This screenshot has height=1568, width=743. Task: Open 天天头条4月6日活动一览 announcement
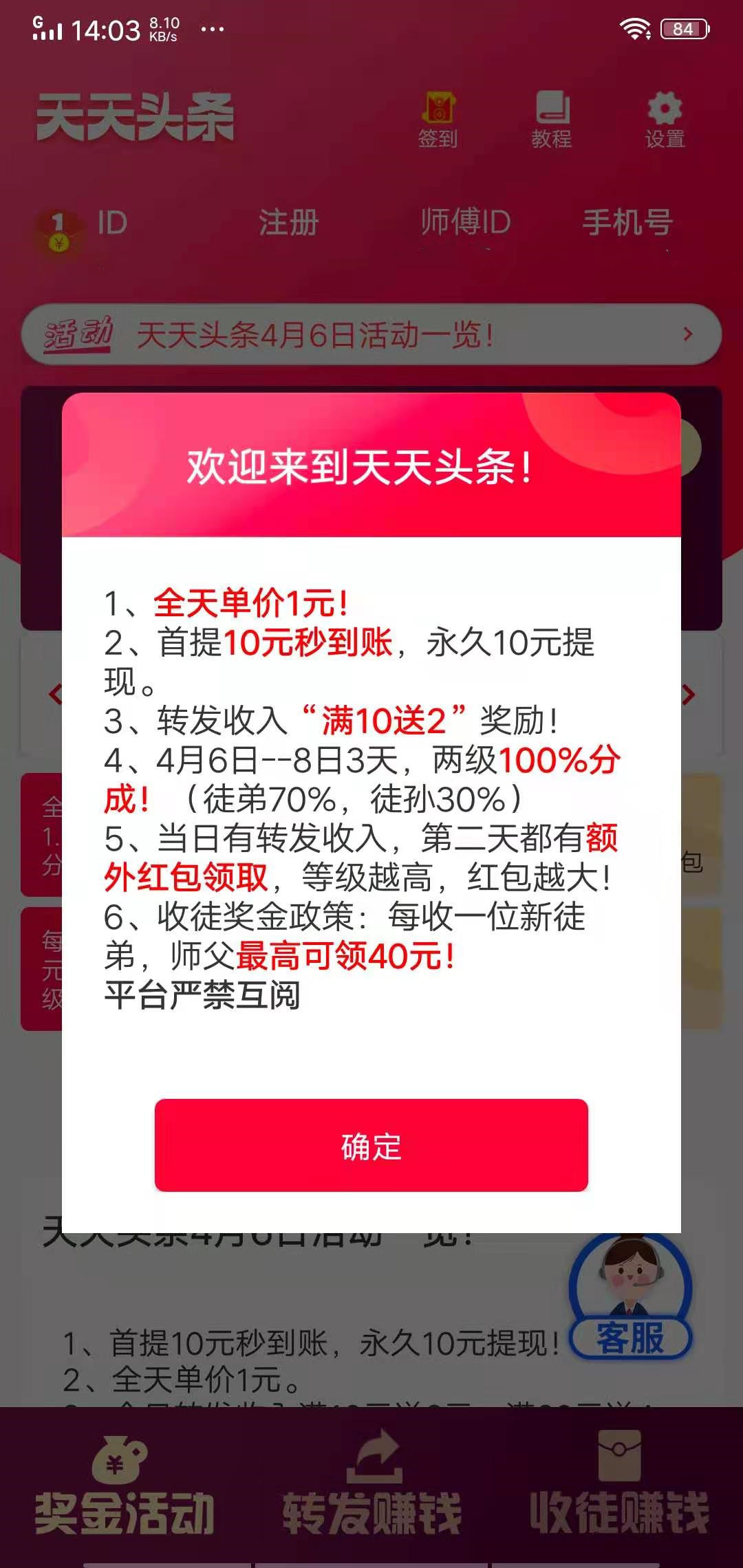click(x=316, y=335)
